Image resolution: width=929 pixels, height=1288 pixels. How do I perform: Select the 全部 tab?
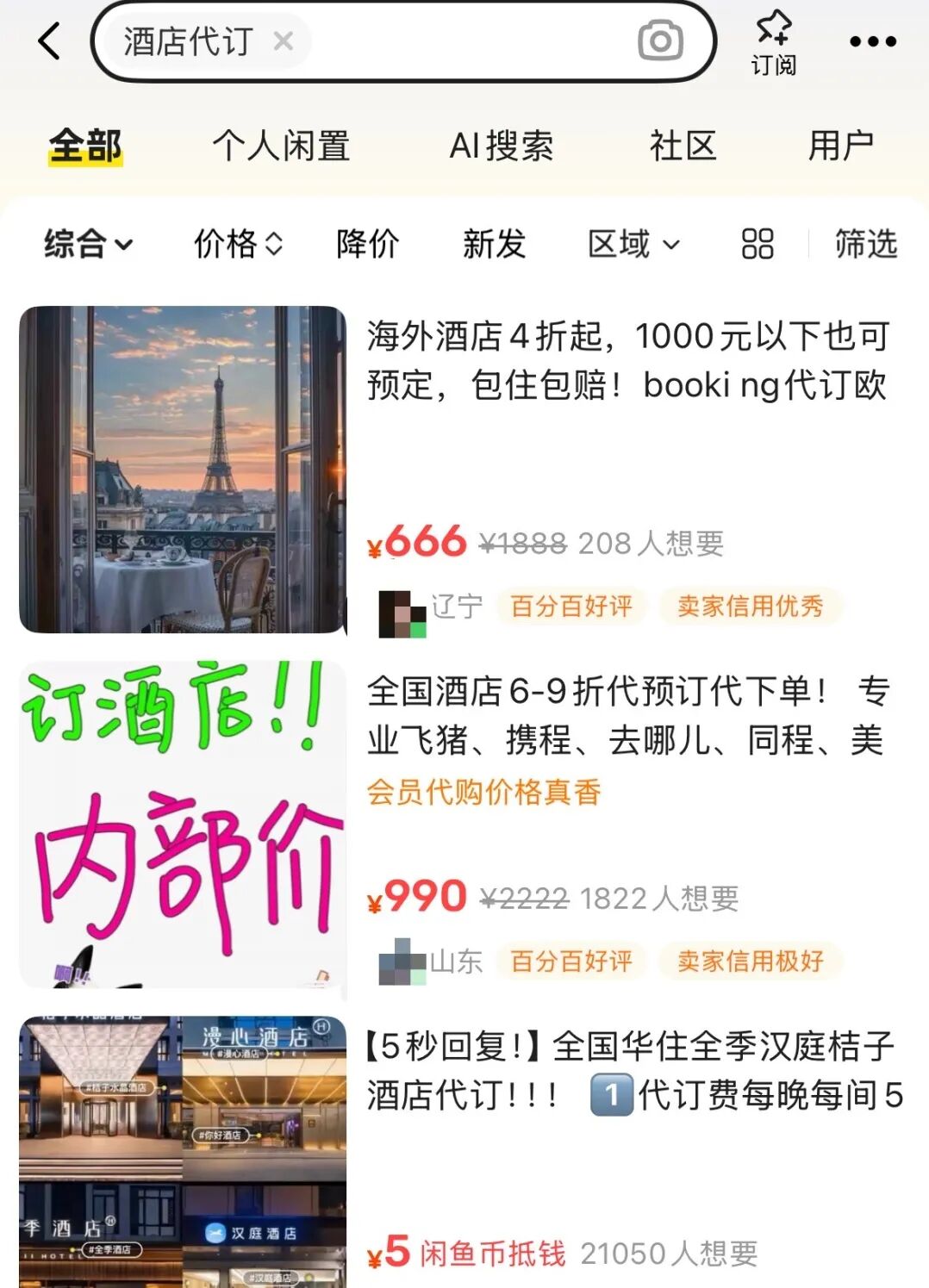(x=85, y=146)
